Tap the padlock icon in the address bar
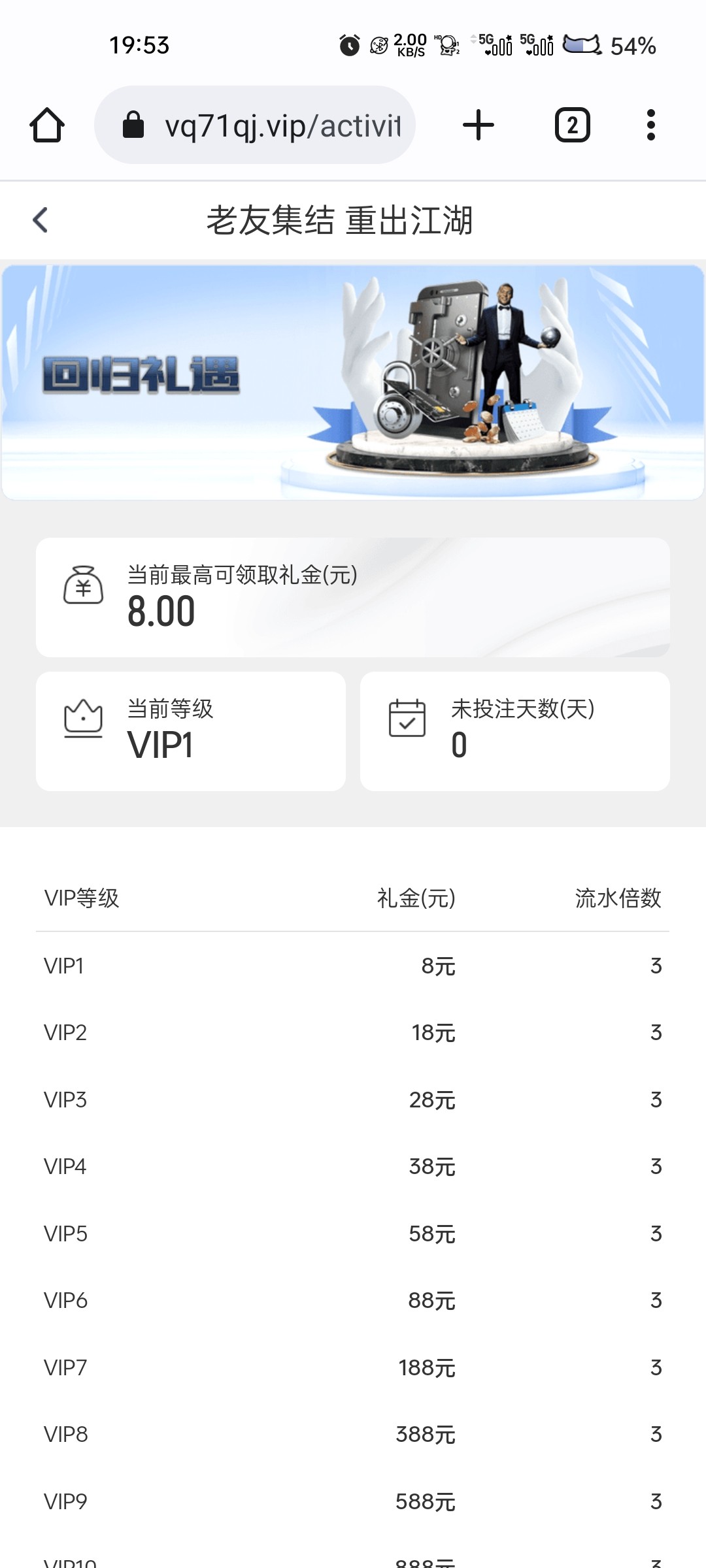 click(x=134, y=125)
